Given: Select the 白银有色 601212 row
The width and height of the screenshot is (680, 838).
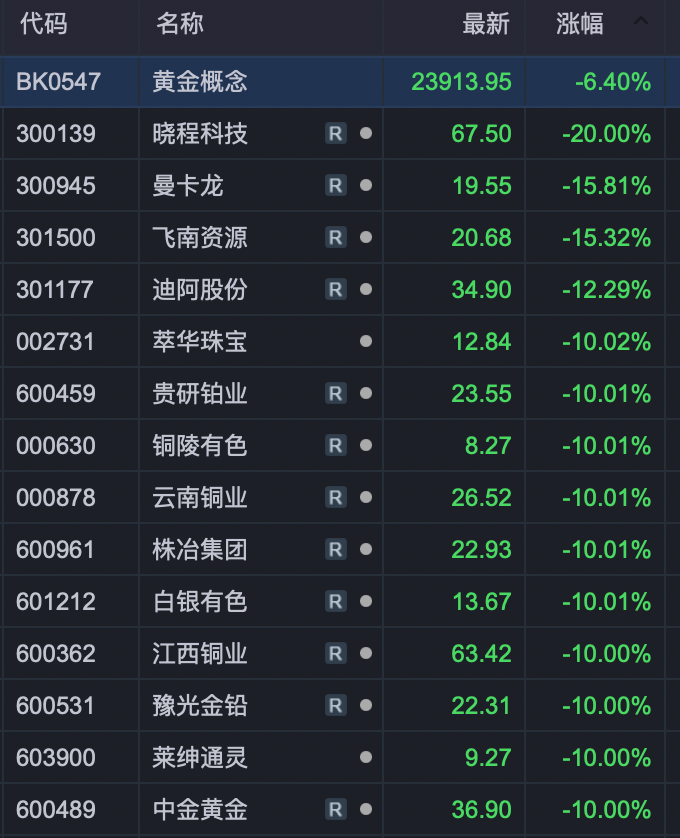Looking at the screenshot, I should tap(200, 602).
